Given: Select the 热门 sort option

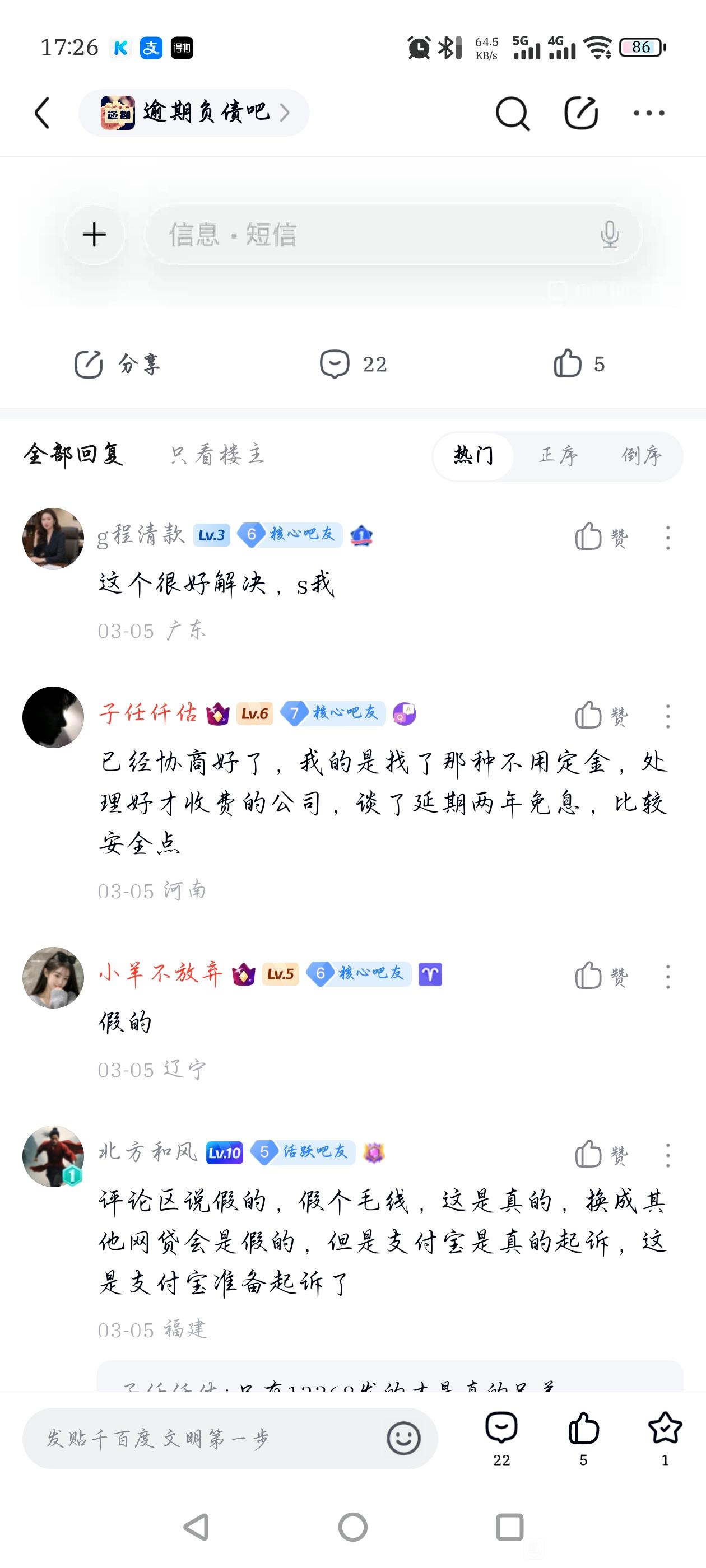Looking at the screenshot, I should tap(473, 456).
